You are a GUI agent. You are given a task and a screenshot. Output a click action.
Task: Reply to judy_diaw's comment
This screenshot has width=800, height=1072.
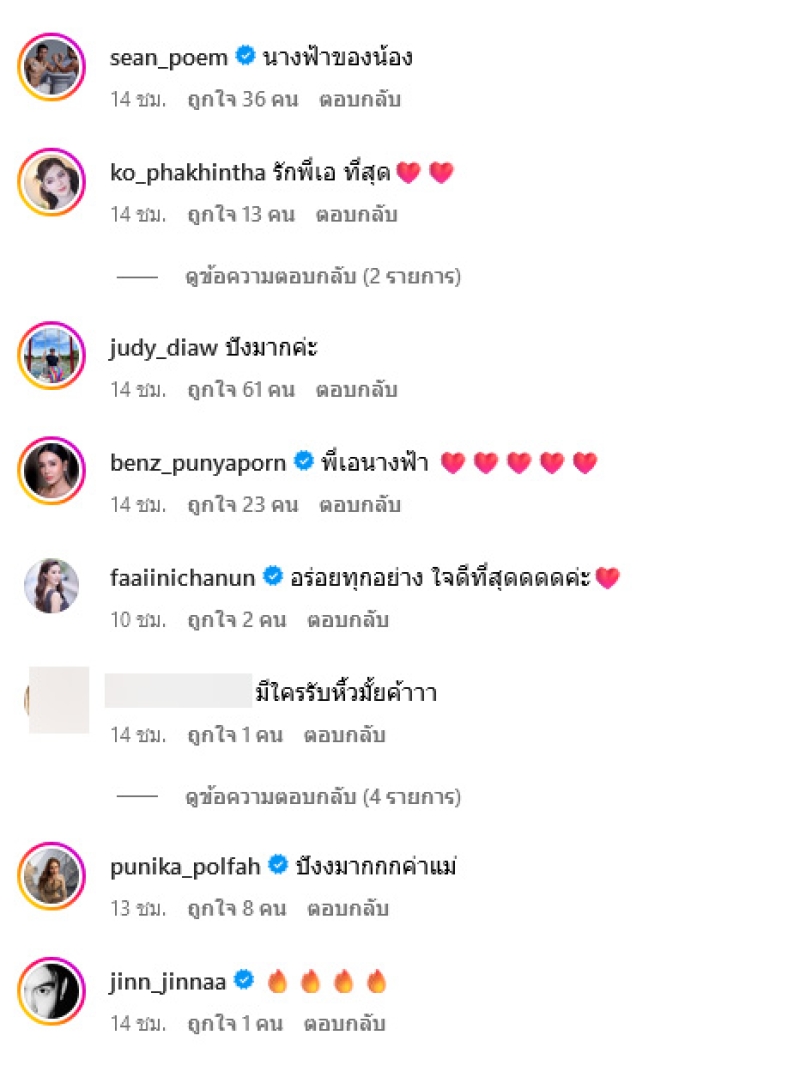point(357,389)
